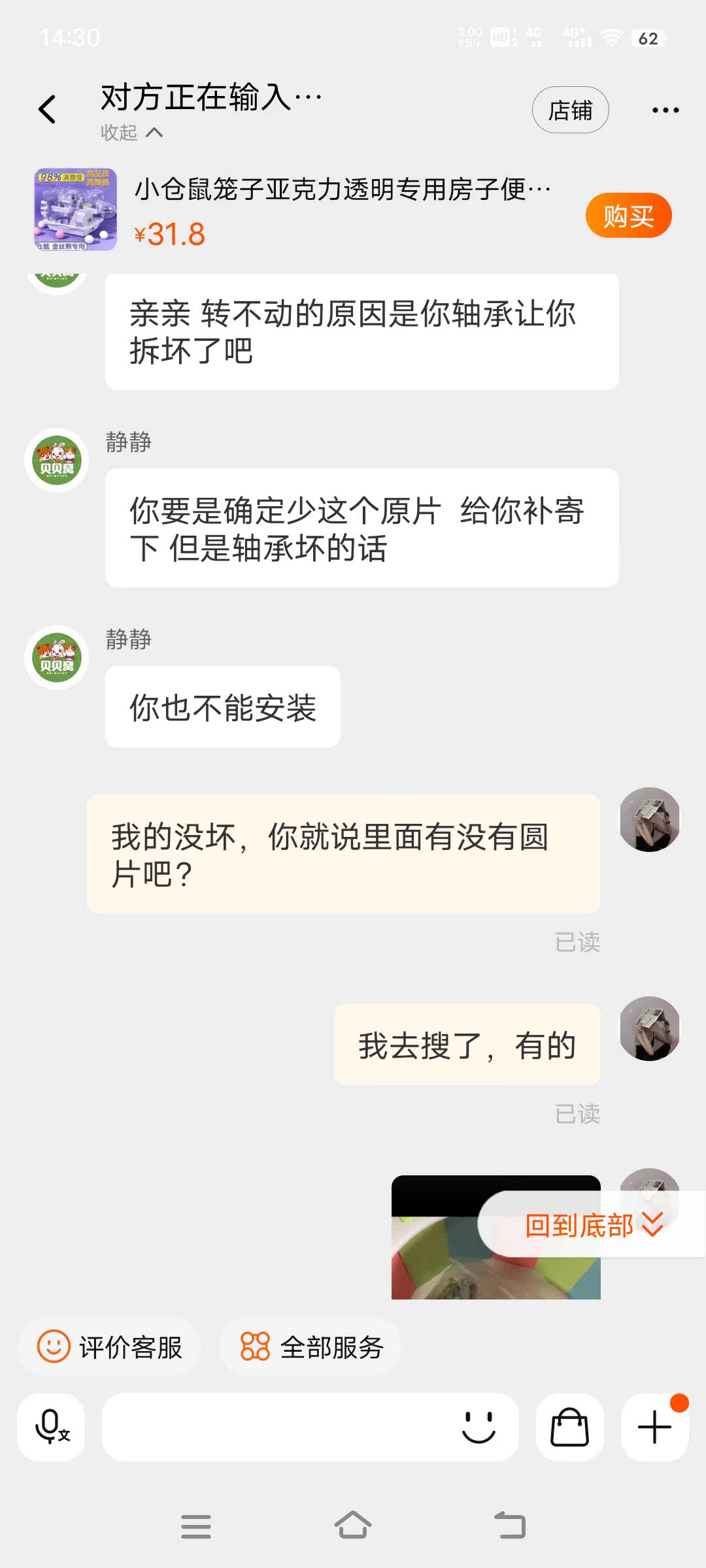Switch to voice input microphone
This screenshot has height=1568, width=706.
coord(52,1427)
